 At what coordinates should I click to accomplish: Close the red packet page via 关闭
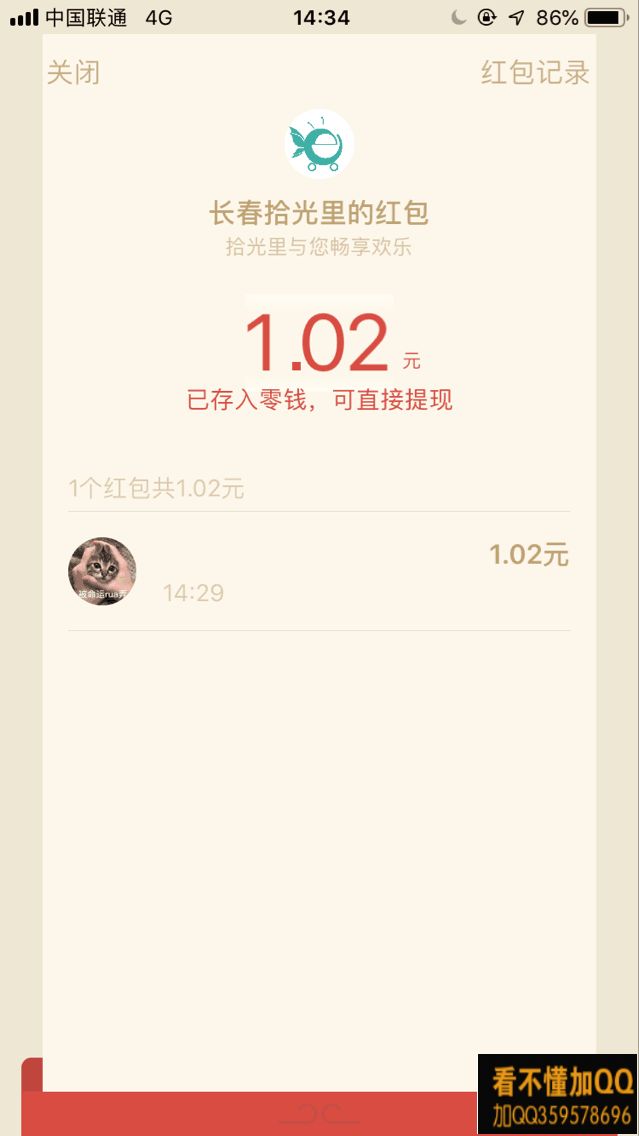[73, 72]
